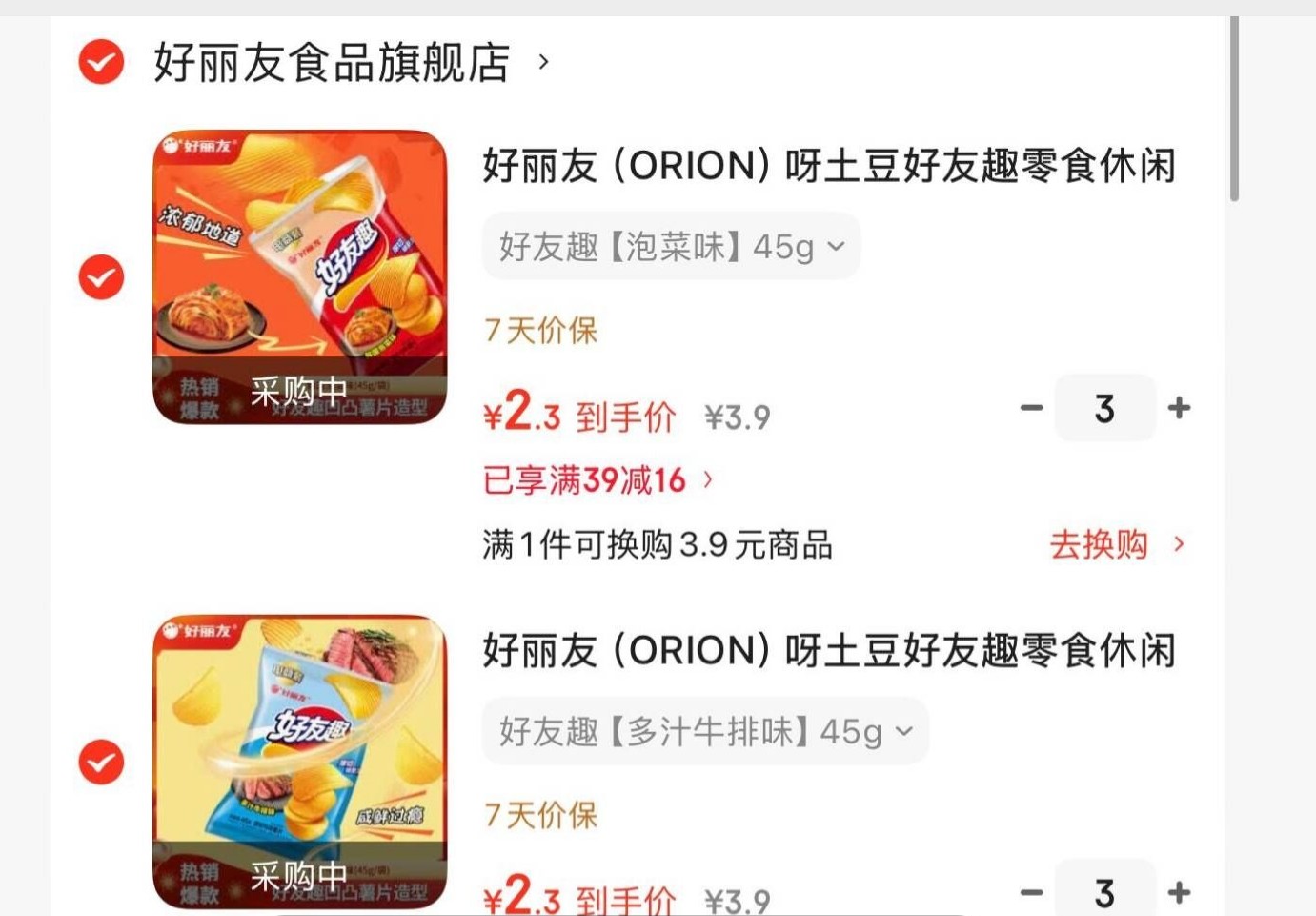Increase quantity of 多汁牛排味 chips
Image resolution: width=1316 pixels, height=916 pixels.
[x=1179, y=893]
